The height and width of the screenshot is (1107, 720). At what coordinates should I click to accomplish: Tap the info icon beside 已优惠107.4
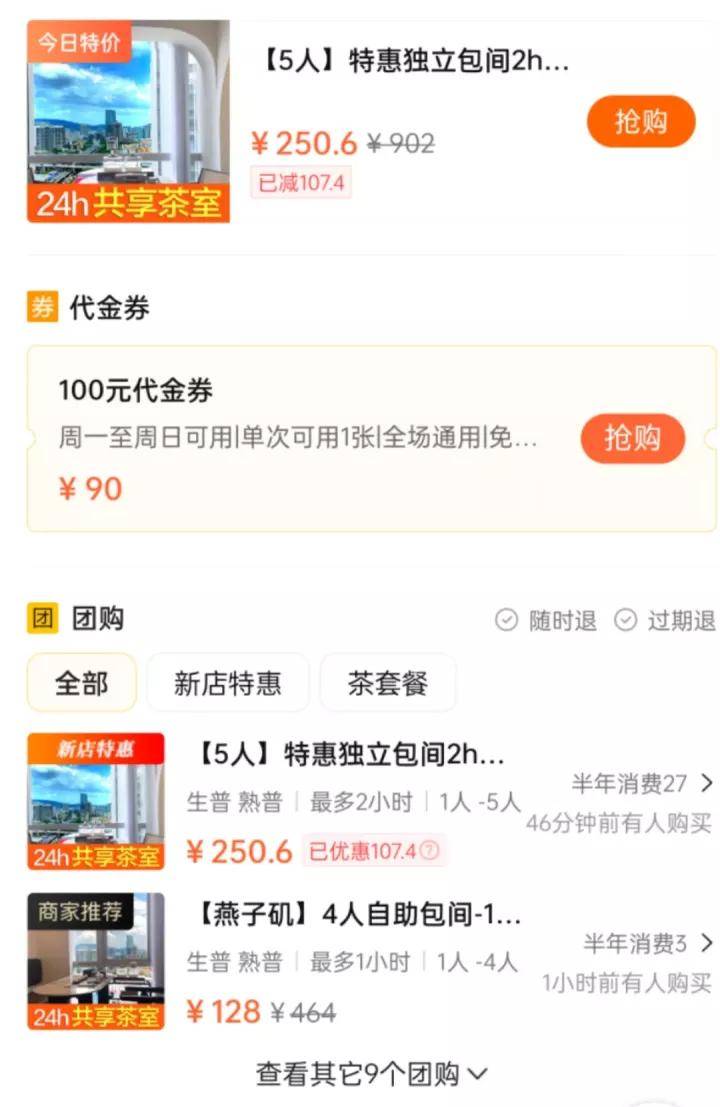click(x=429, y=851)
